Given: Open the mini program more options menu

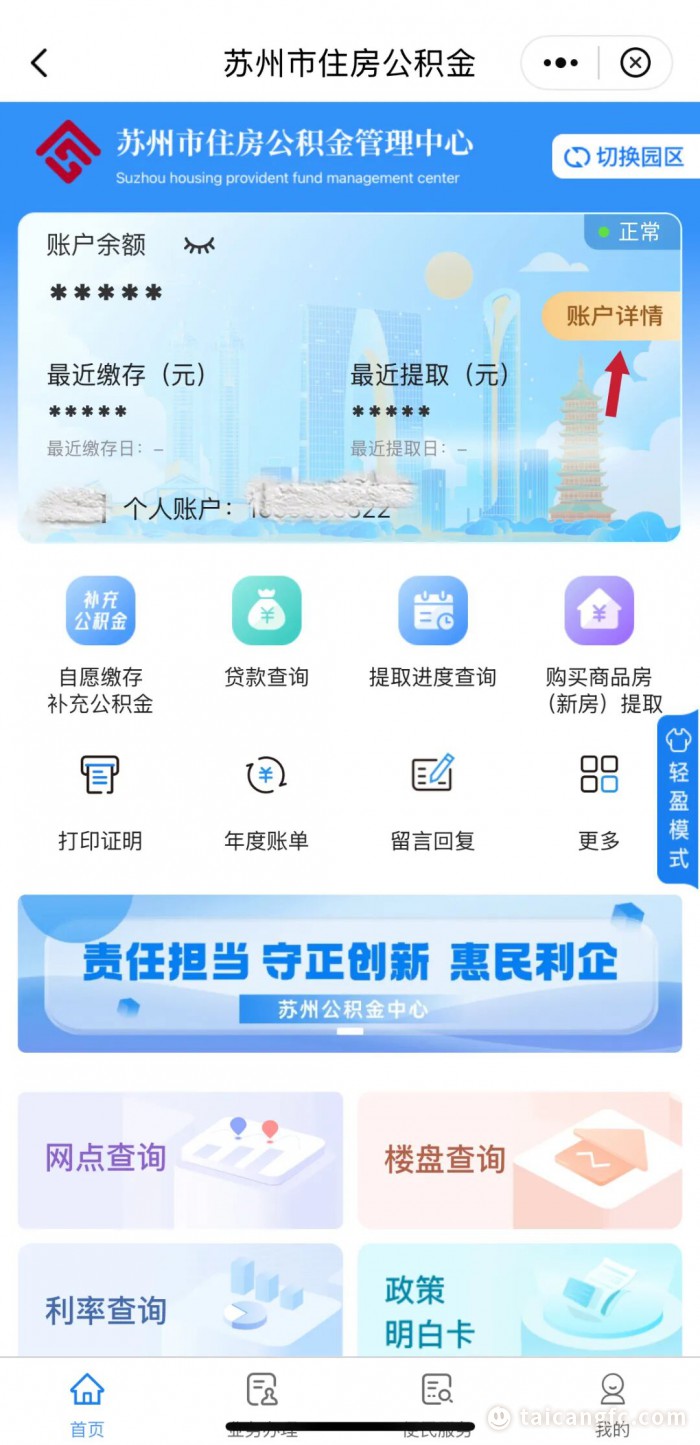Looking at the screenshot, I should (x=560, y=63).
